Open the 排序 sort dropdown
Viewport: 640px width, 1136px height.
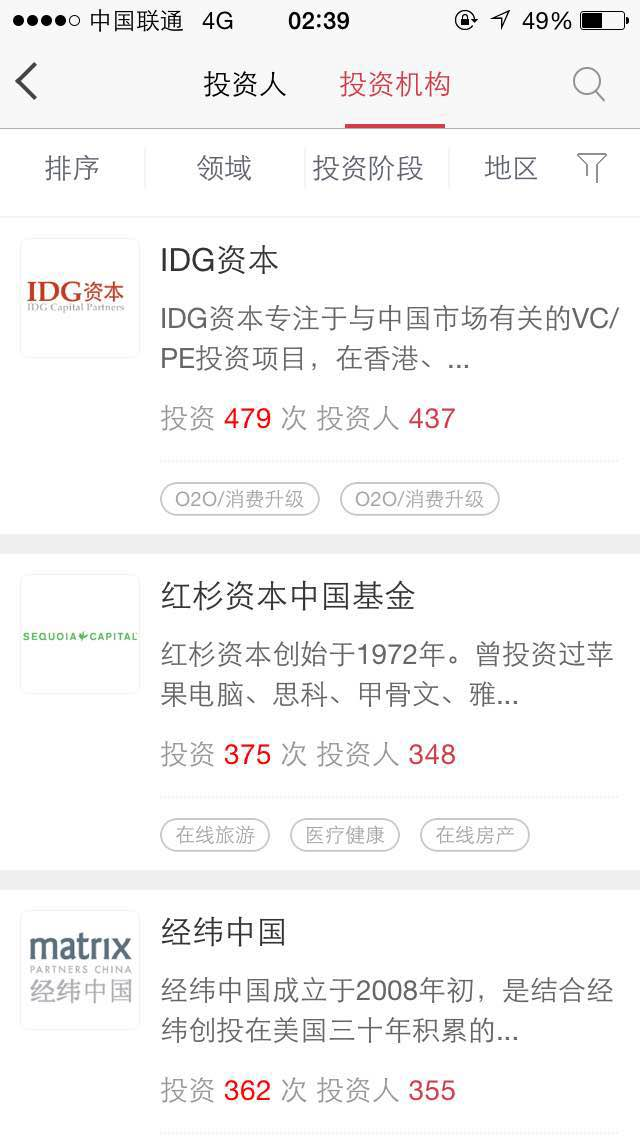[x=72, y=168]
